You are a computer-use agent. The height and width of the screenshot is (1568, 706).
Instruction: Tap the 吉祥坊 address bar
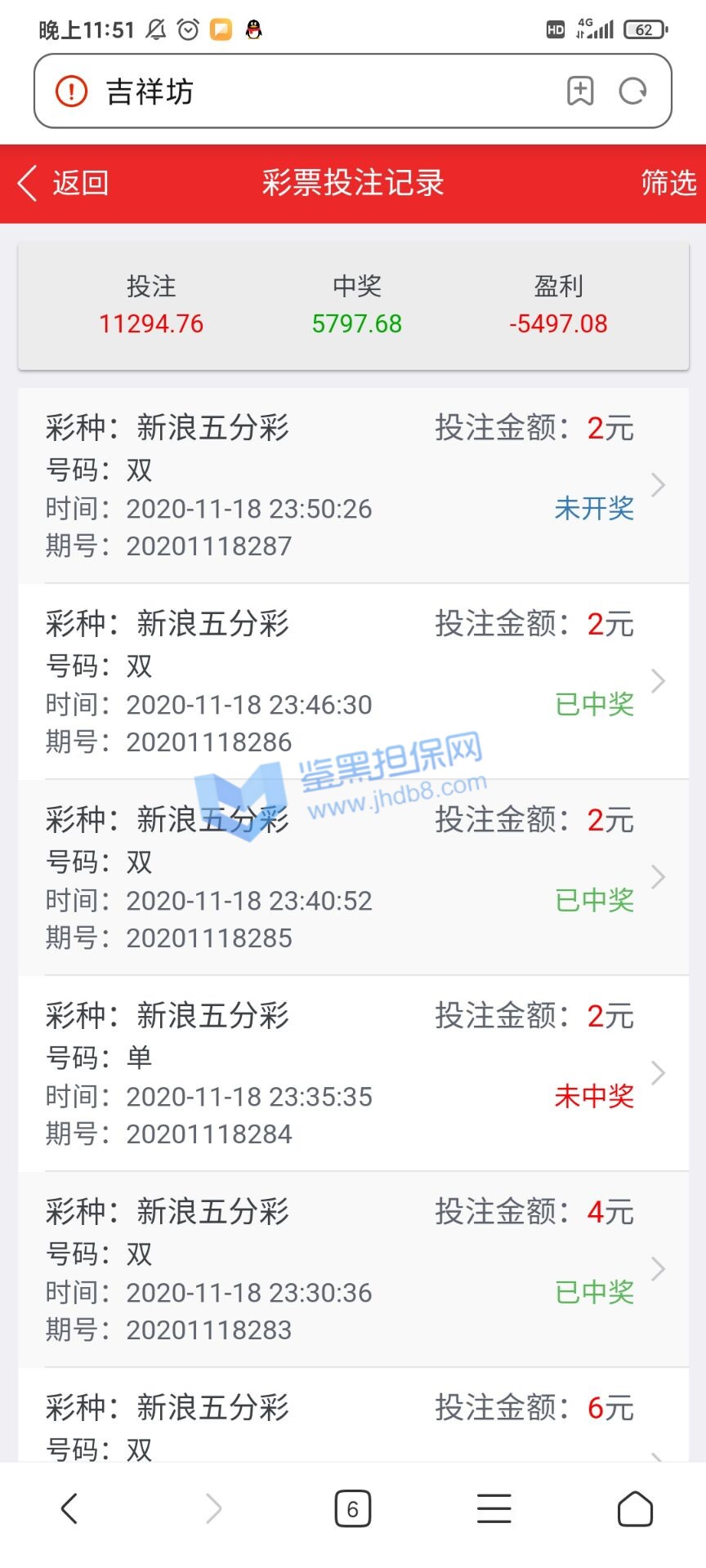click(x=311, y=91)
